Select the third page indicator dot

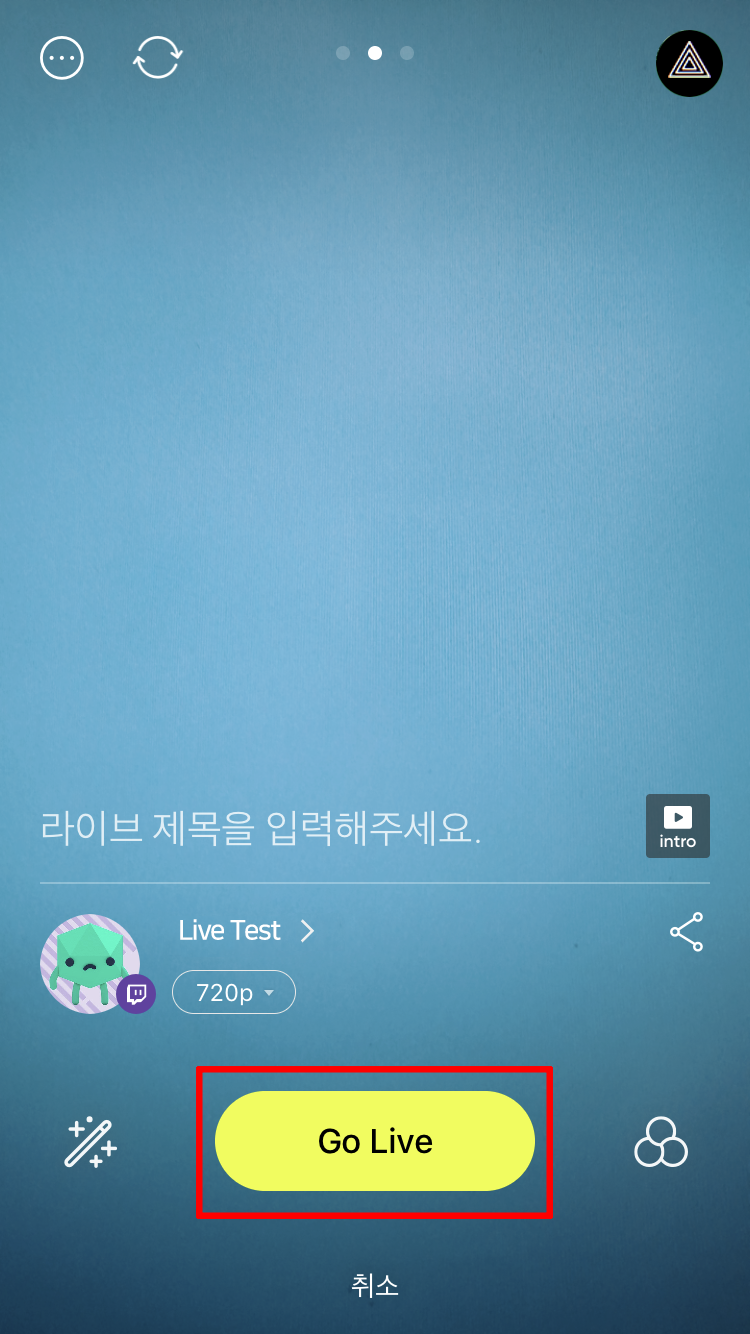pyautogui.click(x=407, y=53)
